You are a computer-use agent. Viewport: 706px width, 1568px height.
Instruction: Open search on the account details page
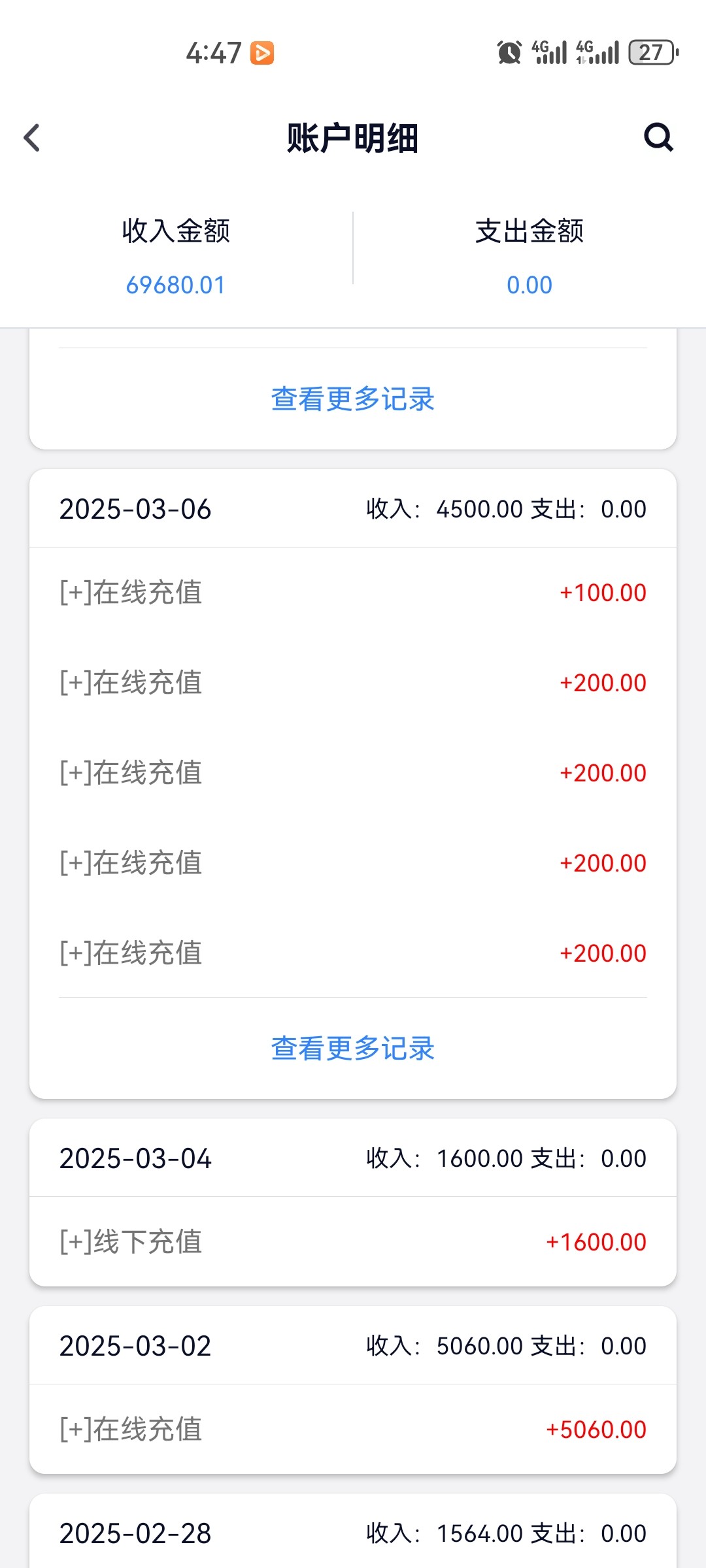(x=659, y=137)
